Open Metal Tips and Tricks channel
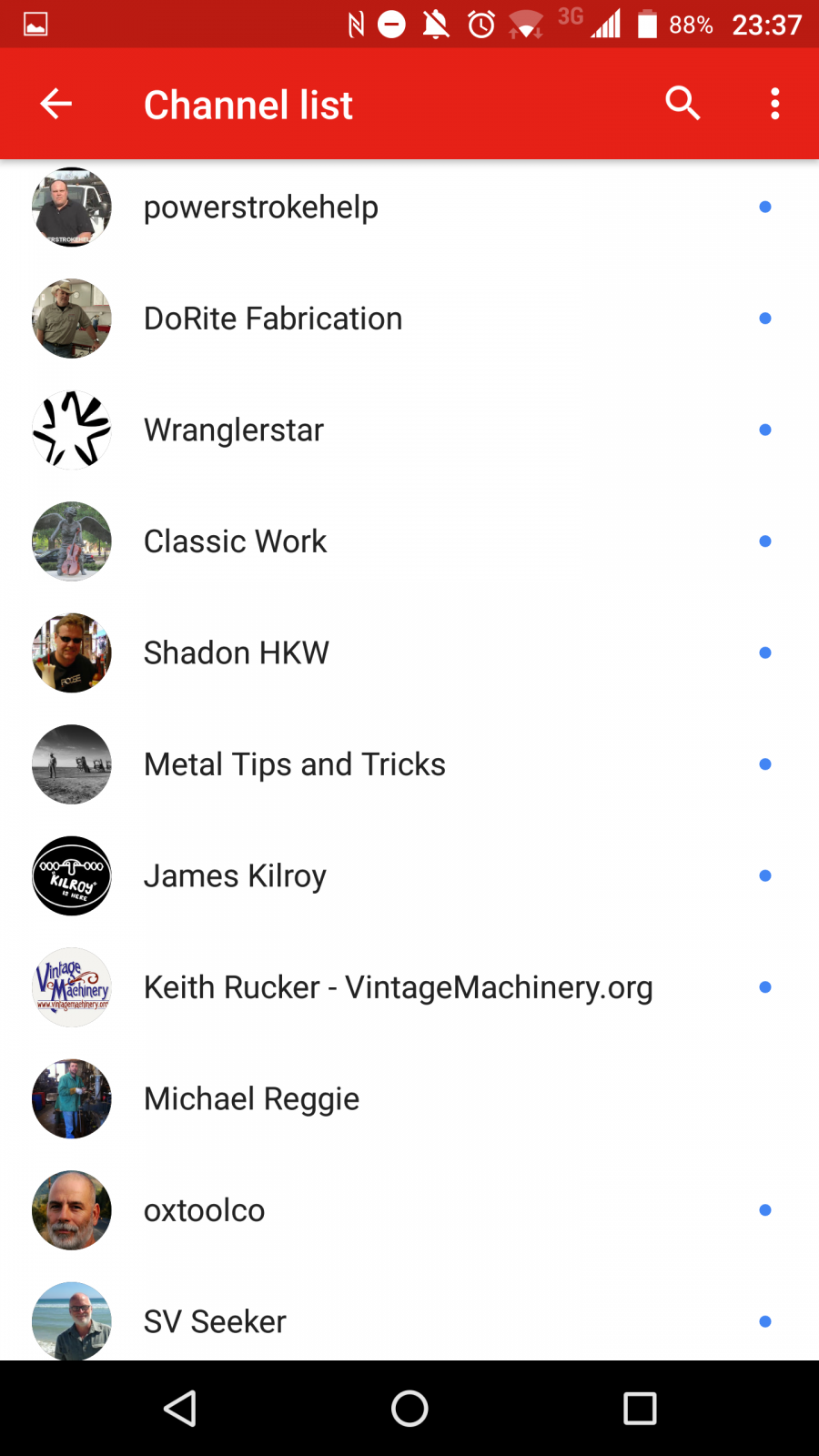This screenshot has height=1456, width=819. tap(409, 764)
